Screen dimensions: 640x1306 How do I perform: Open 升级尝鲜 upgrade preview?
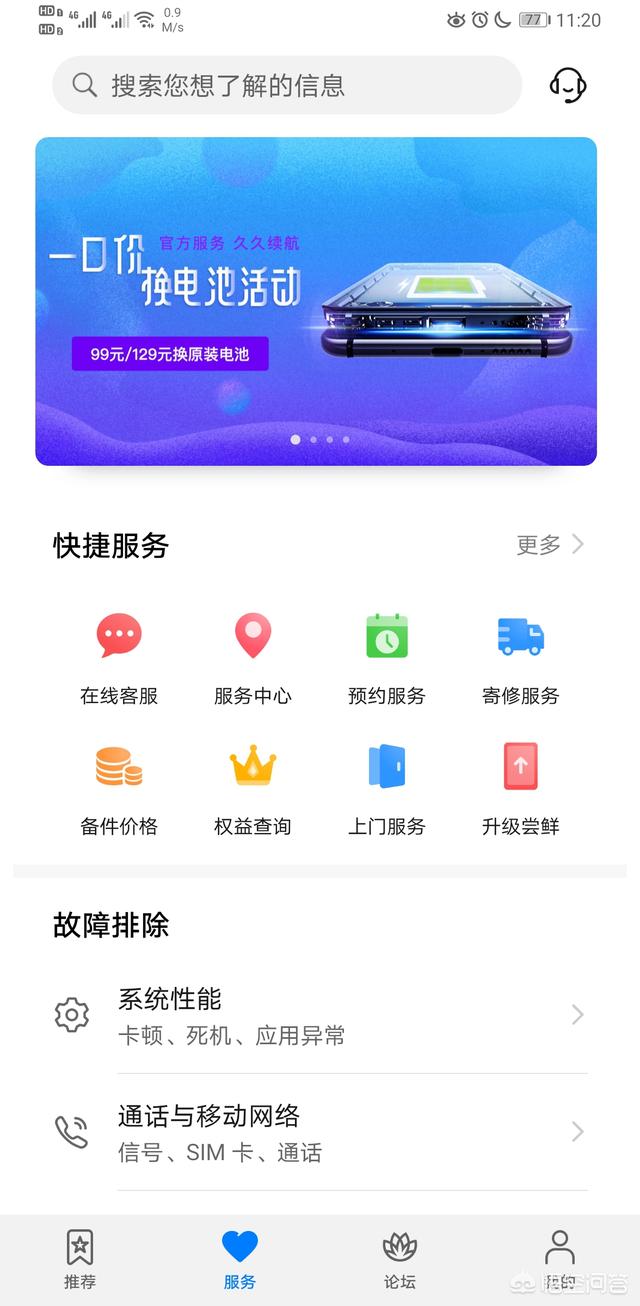coord(521,790)
